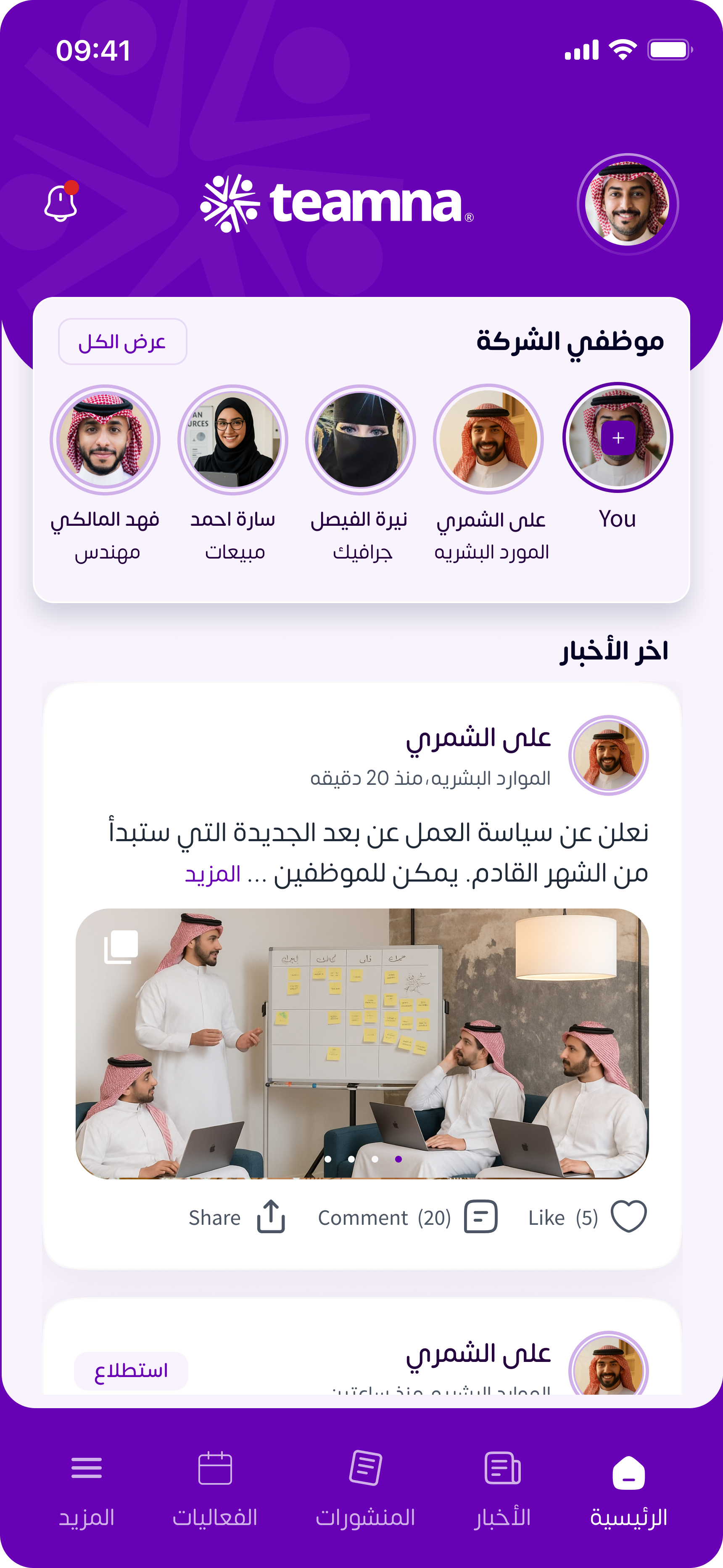The width and height of the screenshot is (723, 1568).
Task: Open على الشمري's avatar in the employees row
Action: coord(488,439)
